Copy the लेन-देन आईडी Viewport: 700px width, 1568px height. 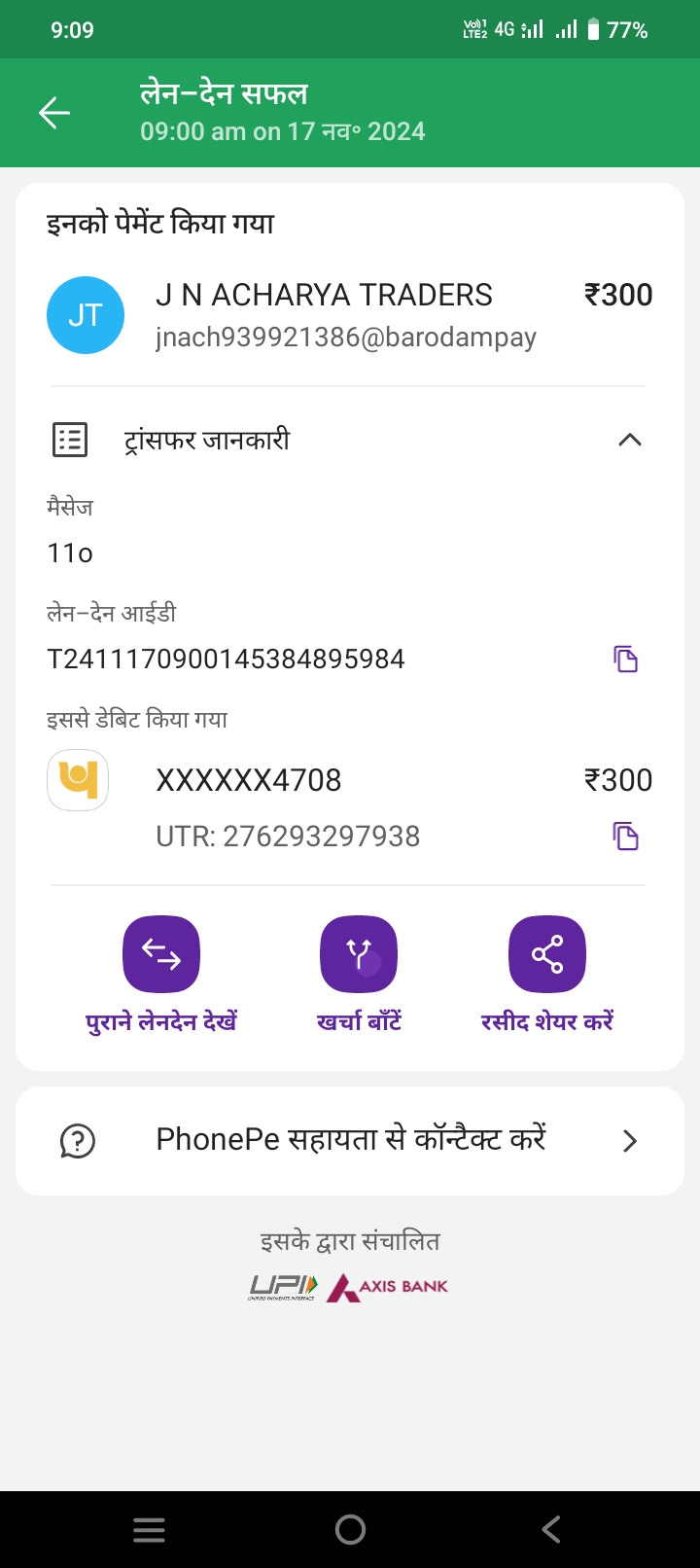pyautogui.click(x=625, y=659)
